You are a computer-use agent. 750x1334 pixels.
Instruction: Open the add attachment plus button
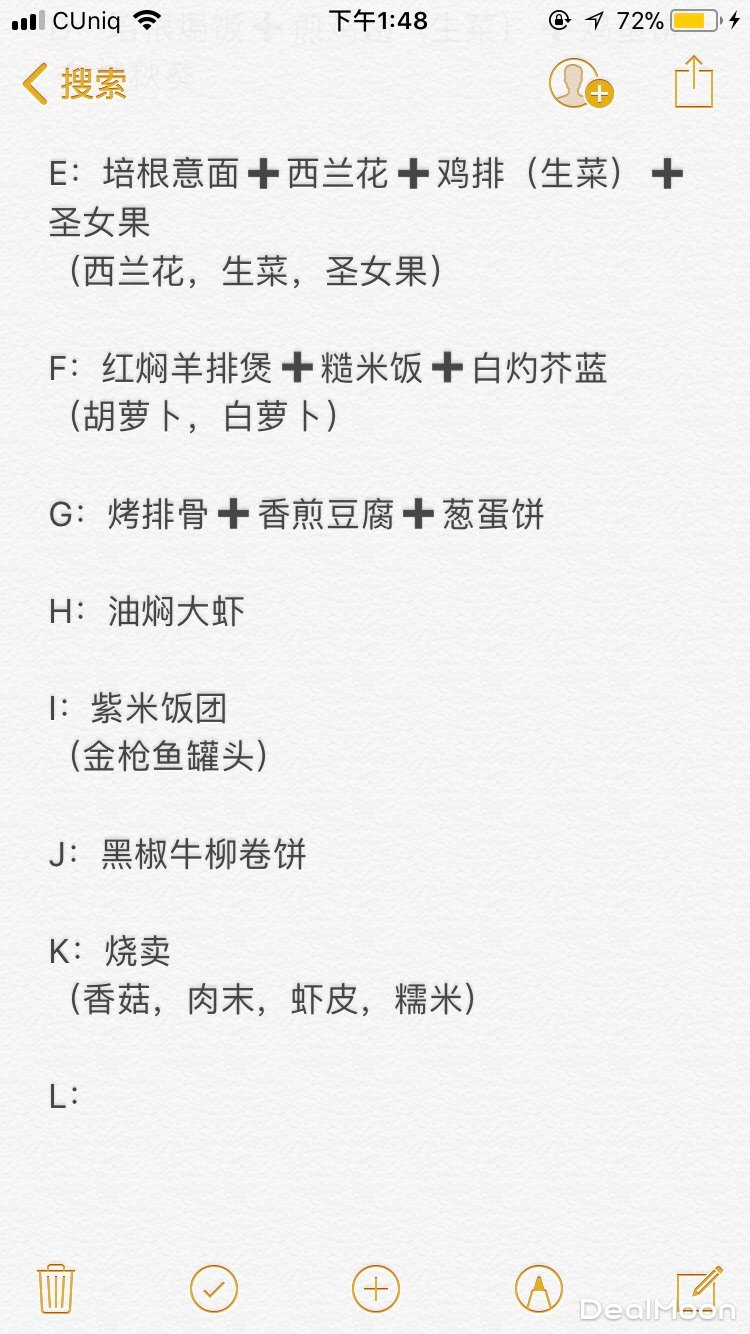(375, 1288)
